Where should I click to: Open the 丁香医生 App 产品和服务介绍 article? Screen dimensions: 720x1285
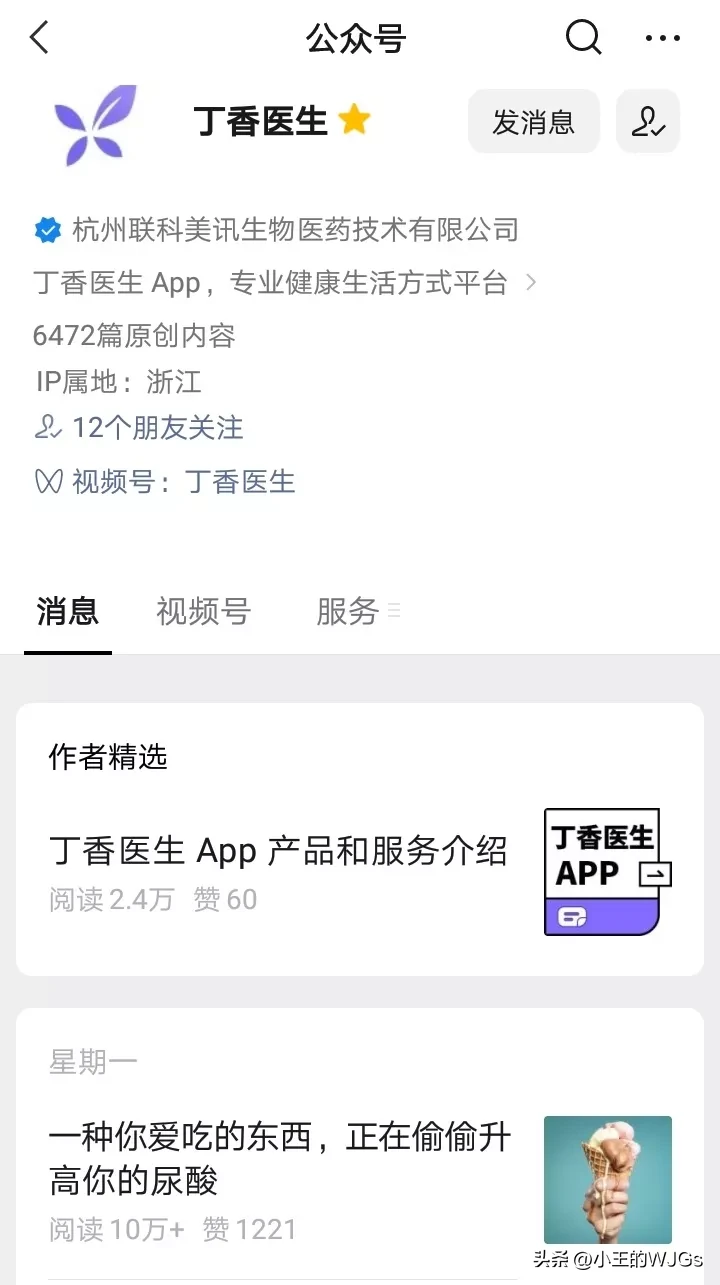point(360,872)
